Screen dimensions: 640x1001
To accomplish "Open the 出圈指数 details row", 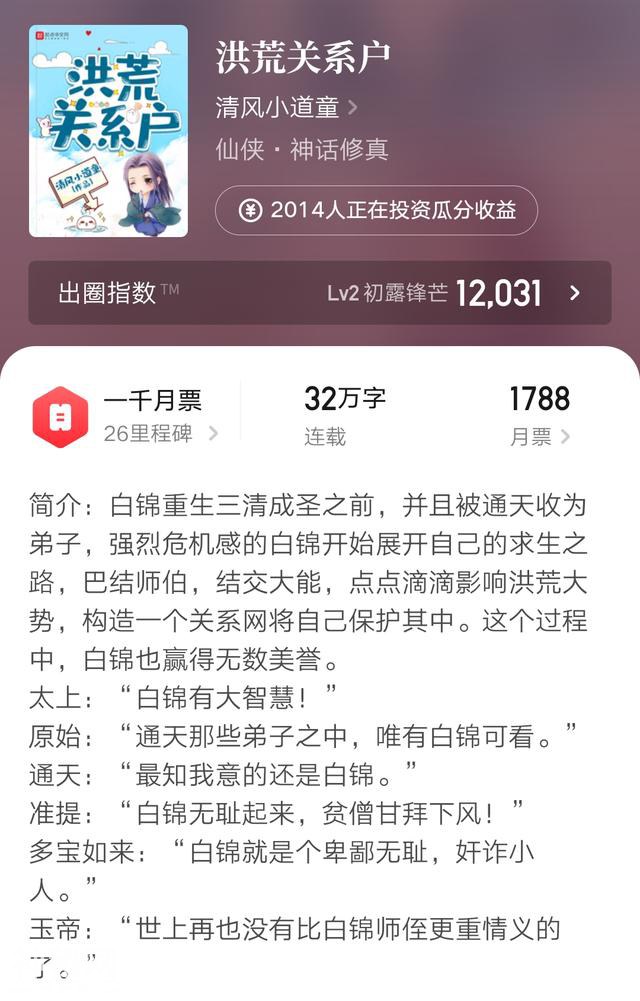I will (x=319, y=293).
